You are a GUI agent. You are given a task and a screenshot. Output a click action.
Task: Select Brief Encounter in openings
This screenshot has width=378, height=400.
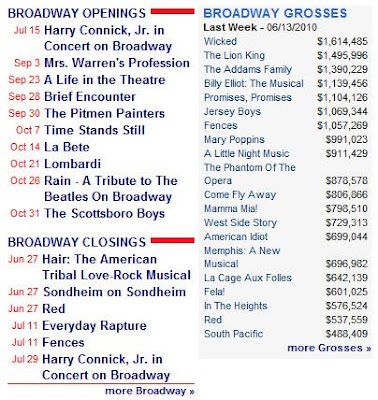[x=90, y=97]
